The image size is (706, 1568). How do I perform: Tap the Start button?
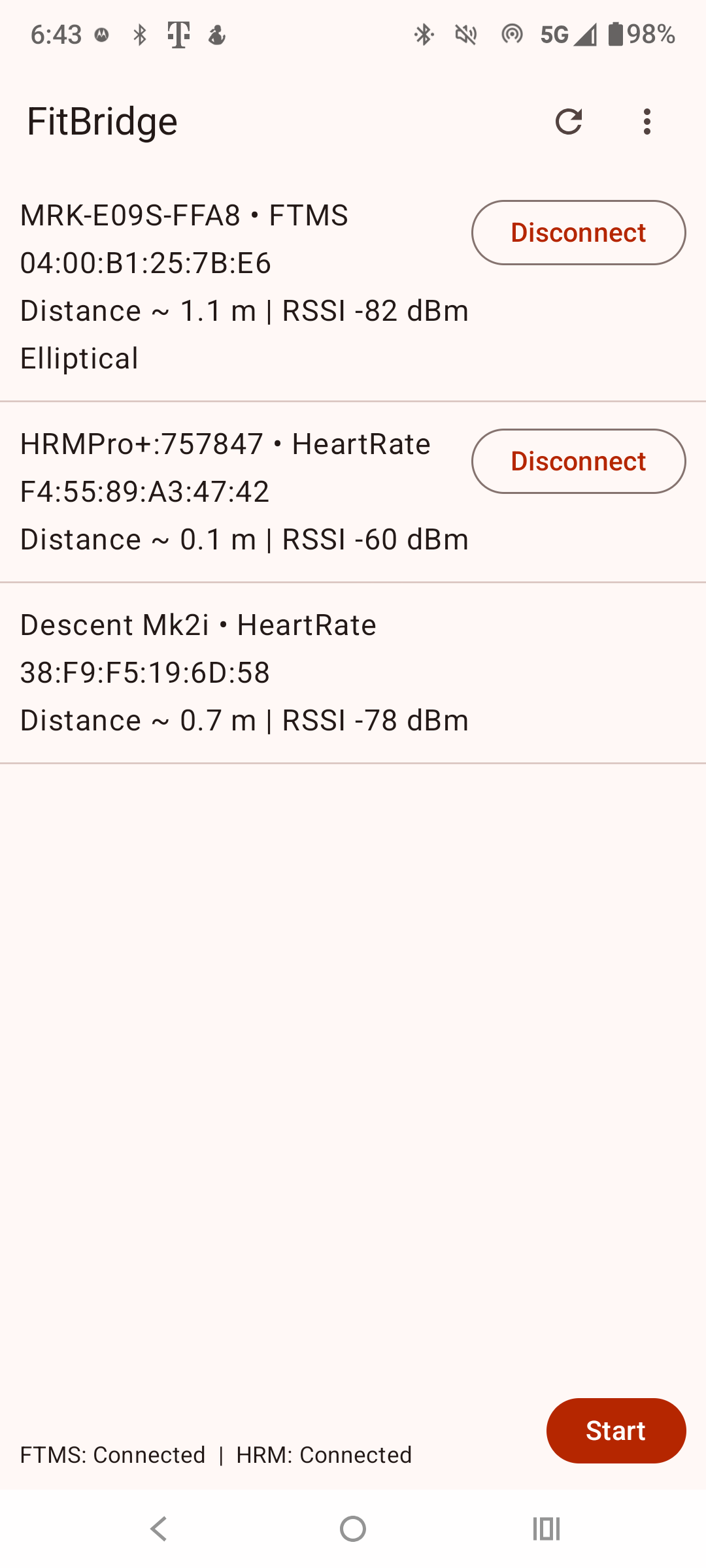click(x=615, y=1431)
